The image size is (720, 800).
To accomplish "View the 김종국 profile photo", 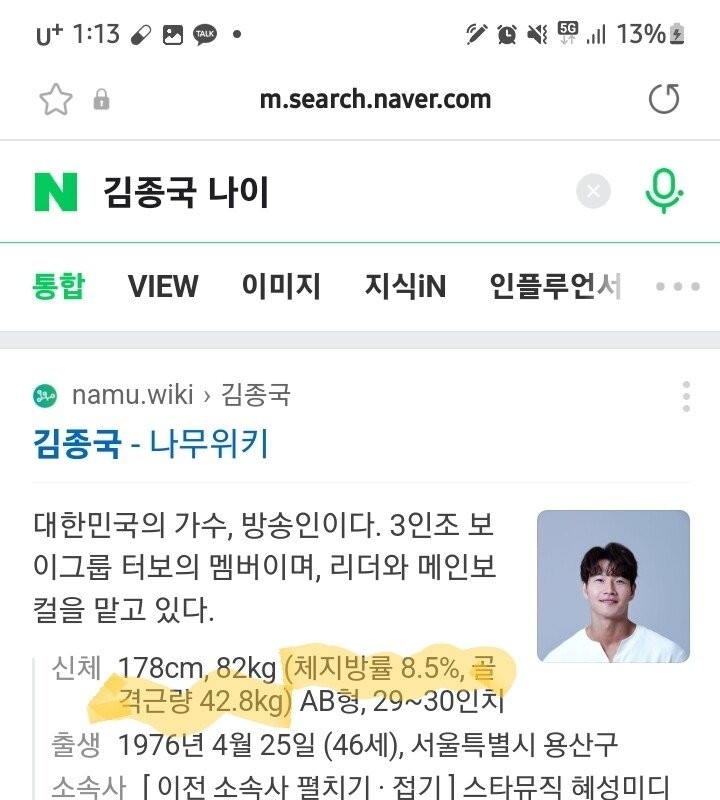I will tap(613, 586).
